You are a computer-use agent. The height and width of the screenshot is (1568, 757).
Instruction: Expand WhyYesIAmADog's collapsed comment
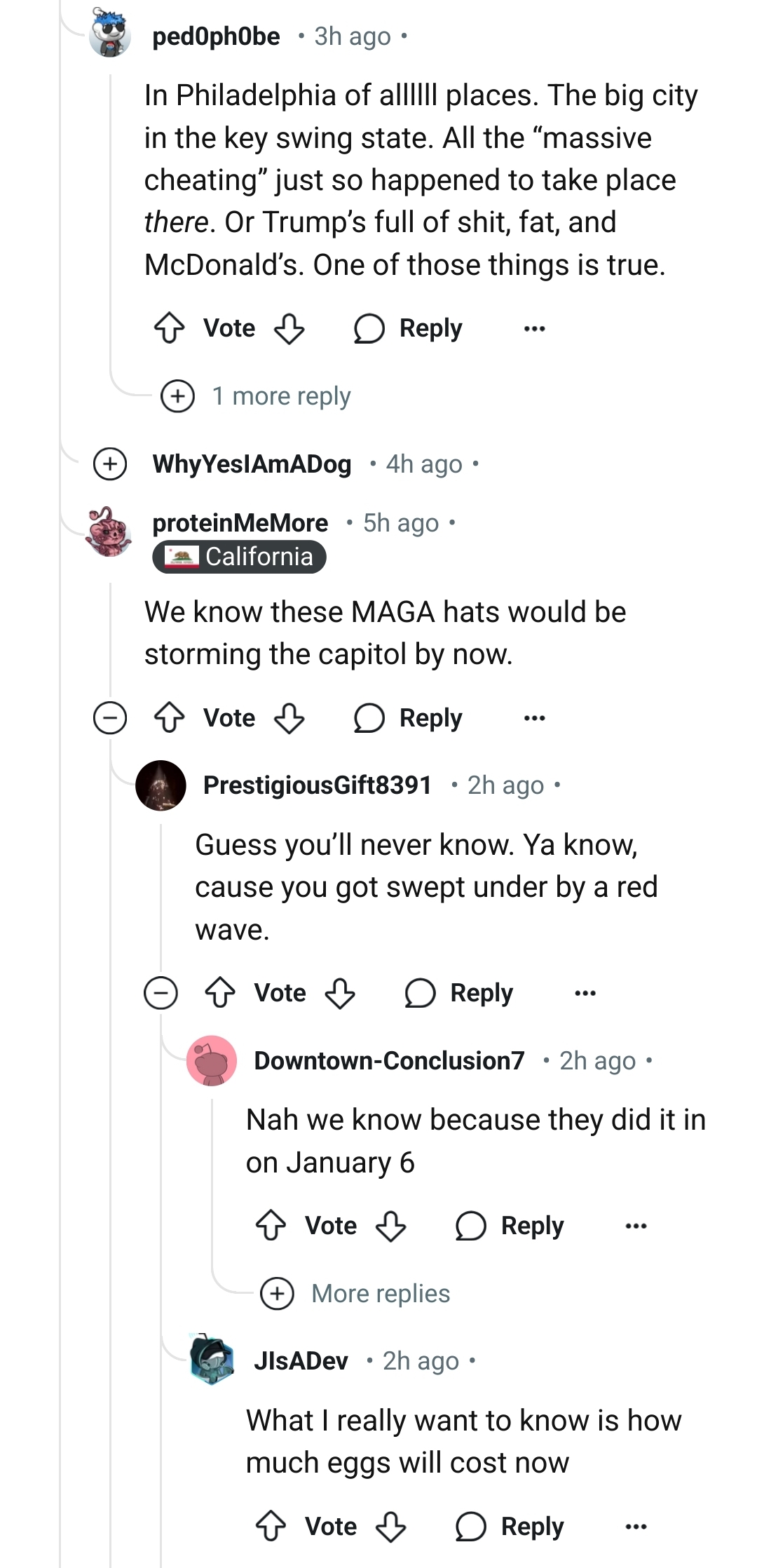(x=110, y=464)
